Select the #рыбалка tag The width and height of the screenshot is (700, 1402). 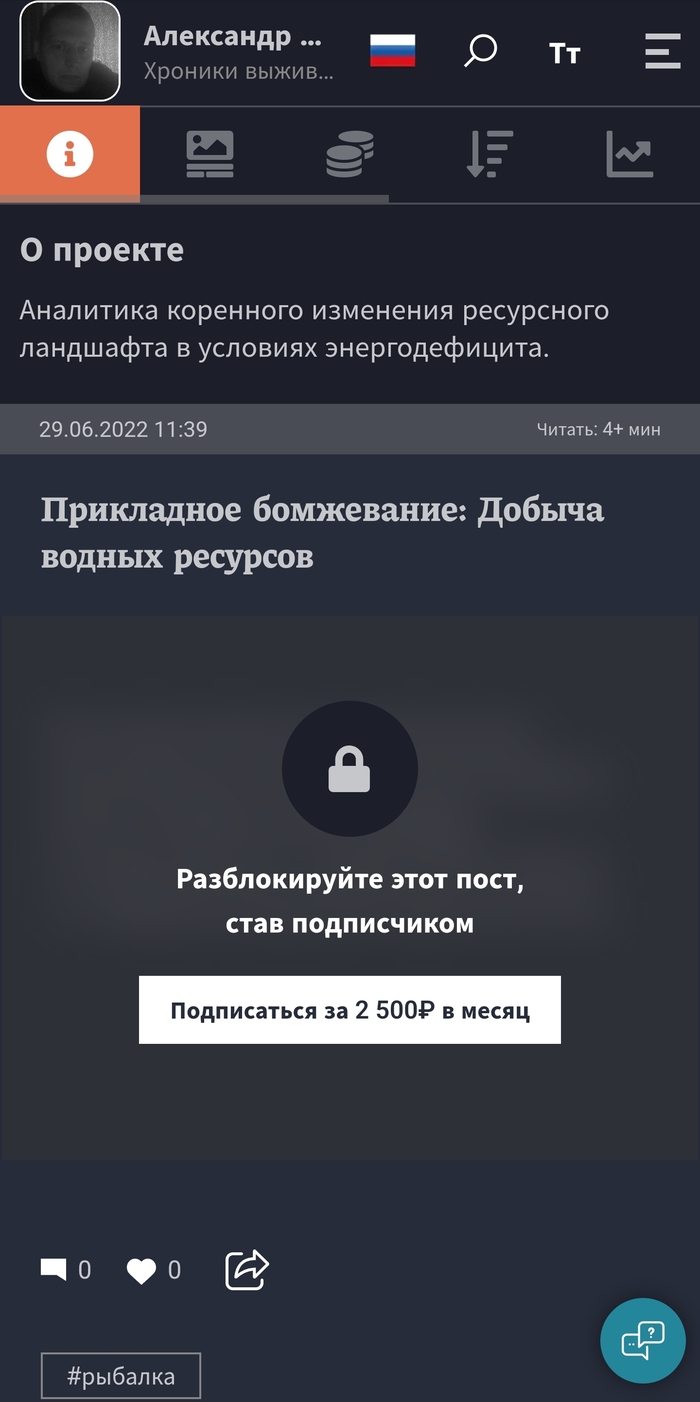pyautogui.click(x=121, y=1377)
